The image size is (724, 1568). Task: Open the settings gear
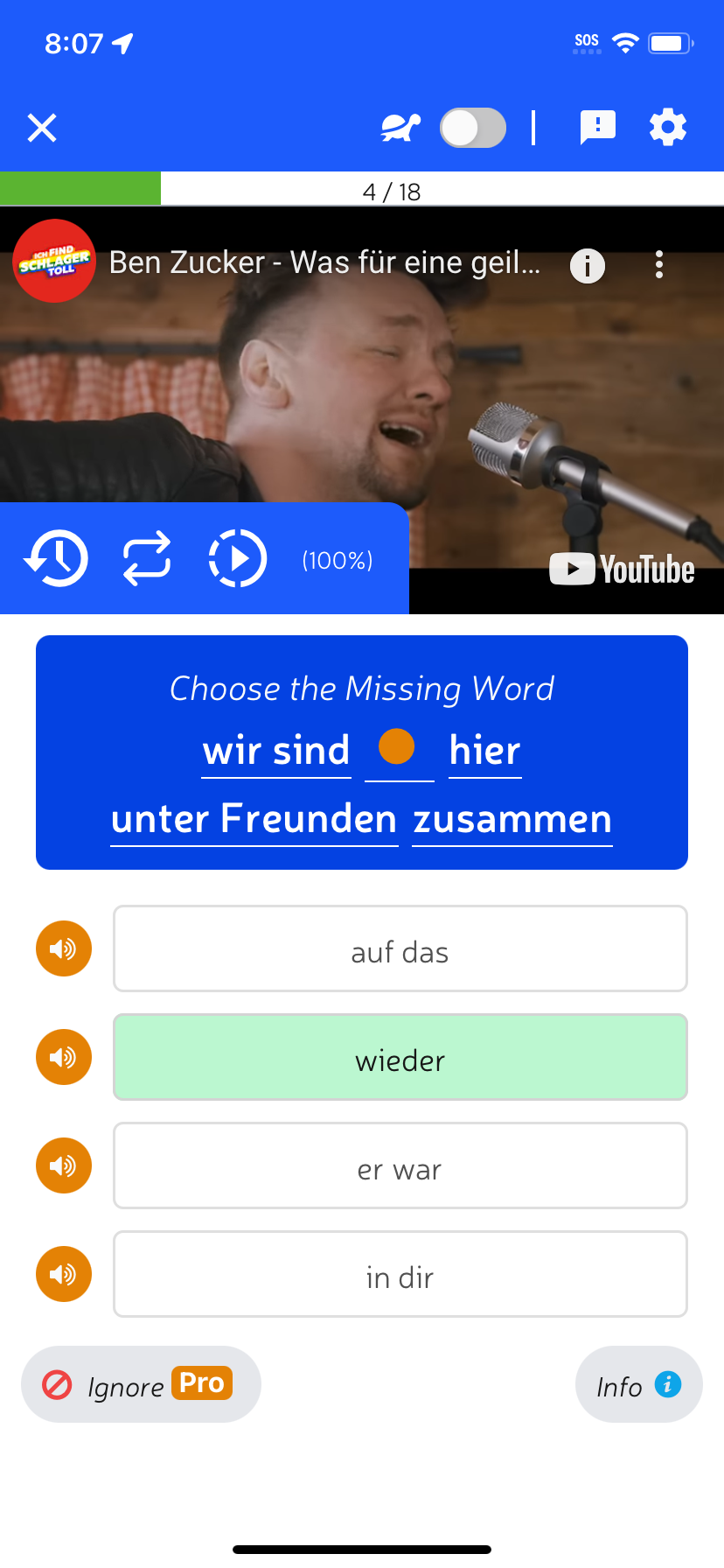click(x=668, y=128)
